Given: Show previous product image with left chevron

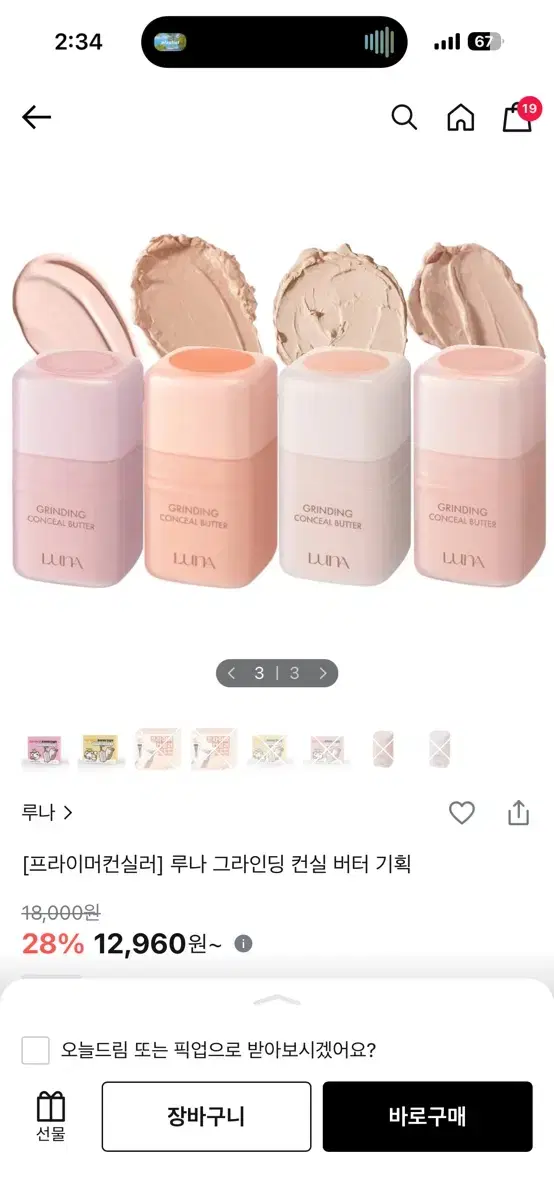Looking at the screenshot, I should point(232,673).
